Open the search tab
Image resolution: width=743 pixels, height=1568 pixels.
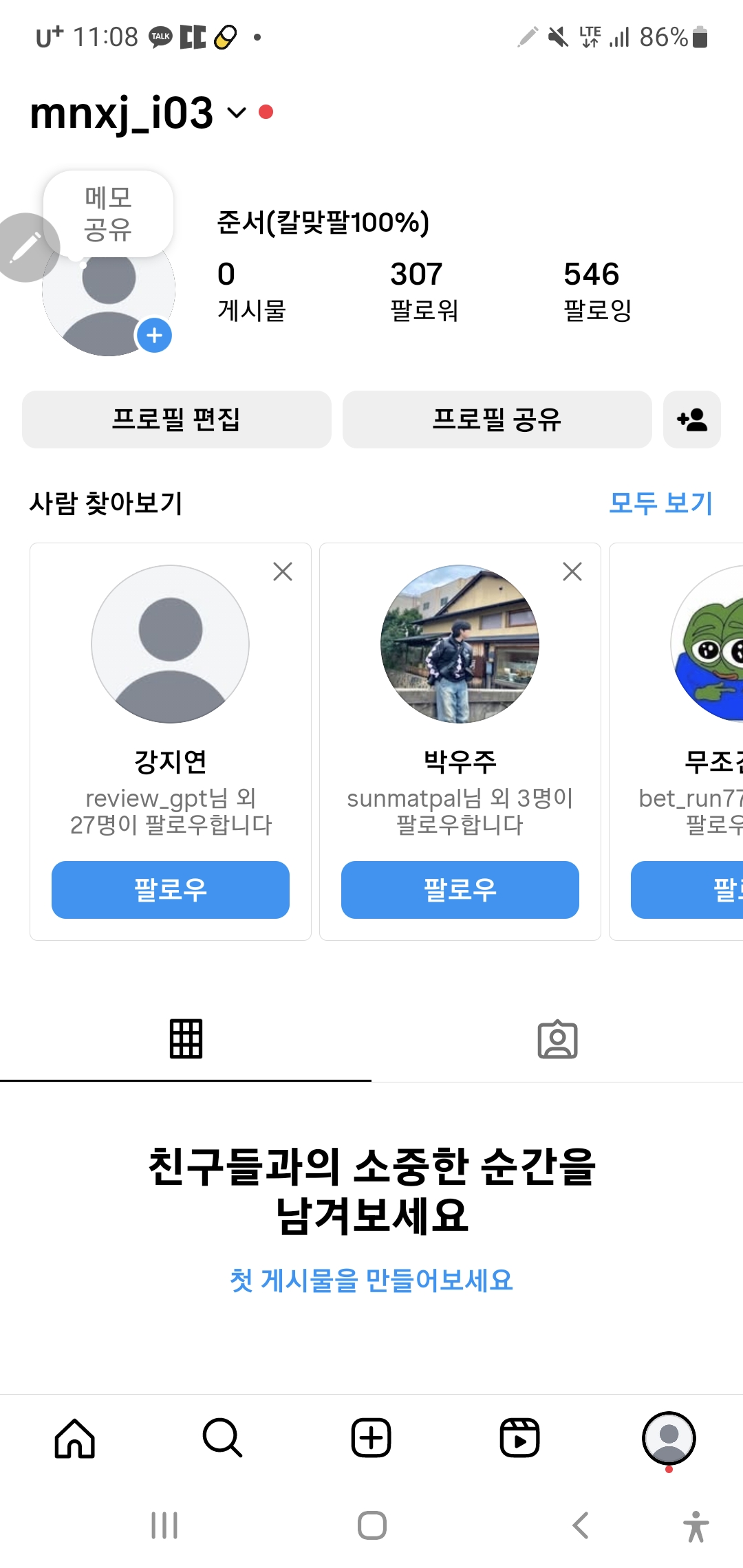(222, 1438)
